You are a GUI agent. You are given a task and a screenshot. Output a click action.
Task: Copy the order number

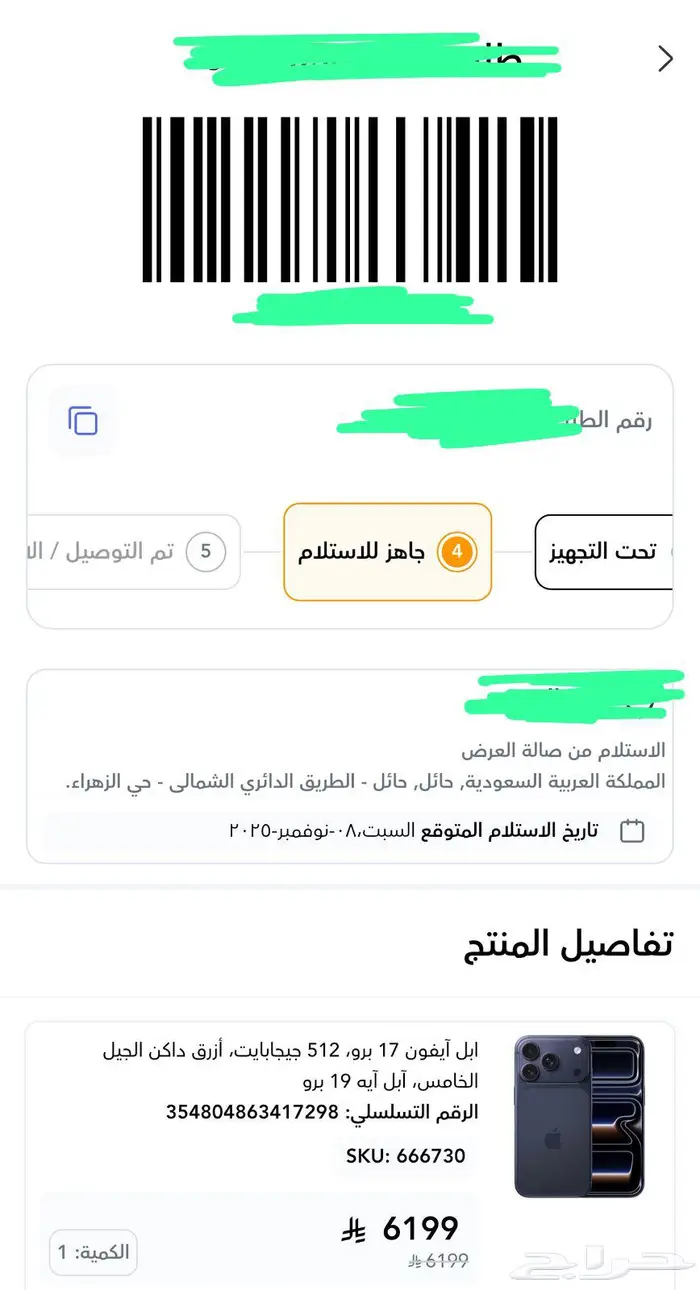click(83, 420)
